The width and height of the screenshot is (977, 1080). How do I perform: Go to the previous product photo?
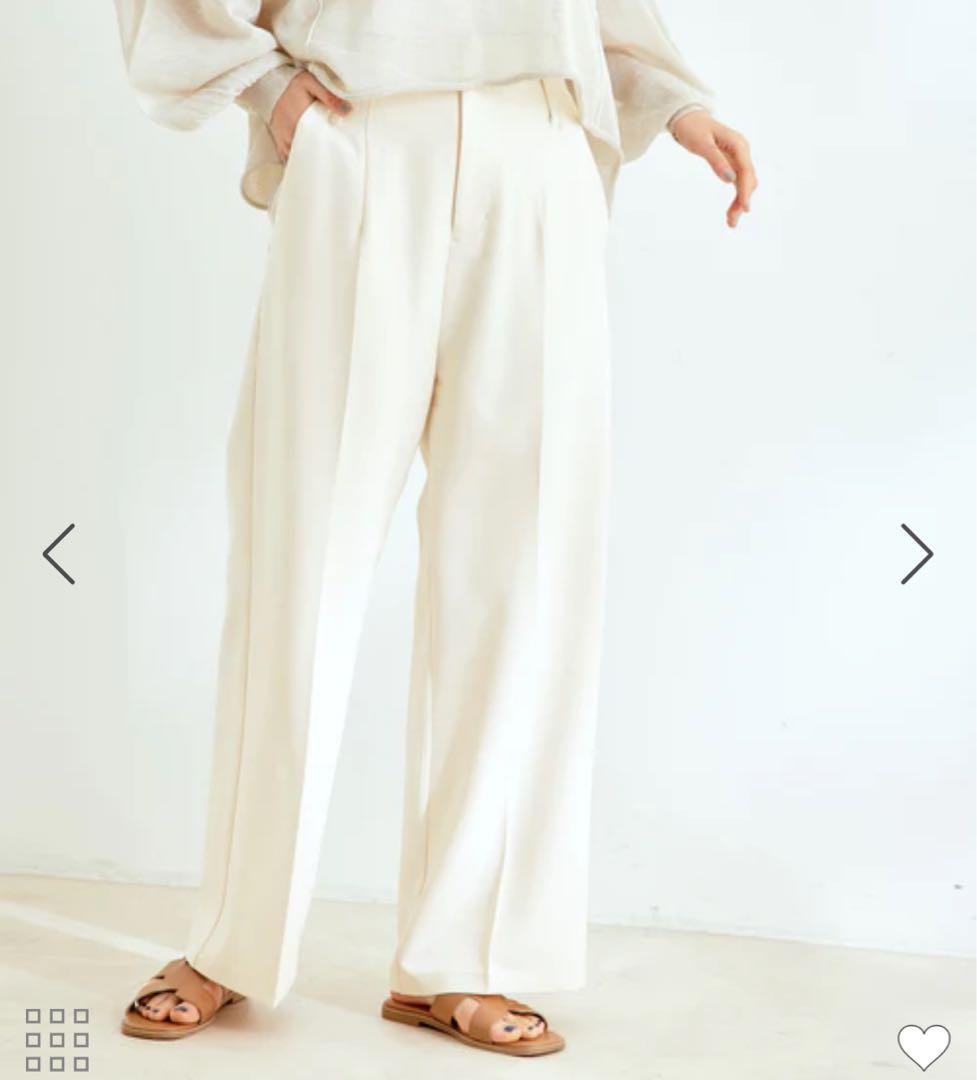point(59,554)
